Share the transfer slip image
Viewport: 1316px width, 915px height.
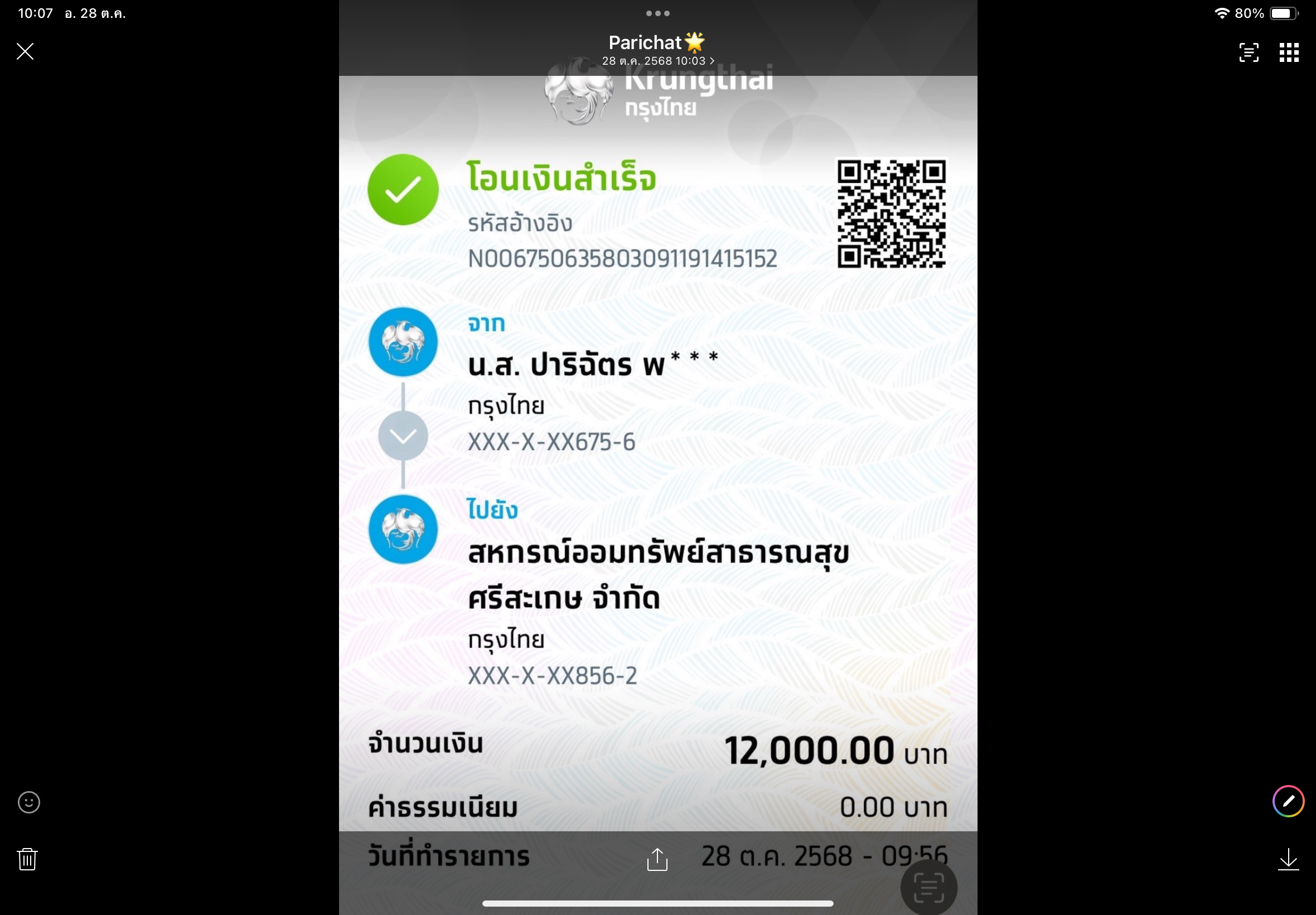tap(657, 859)
